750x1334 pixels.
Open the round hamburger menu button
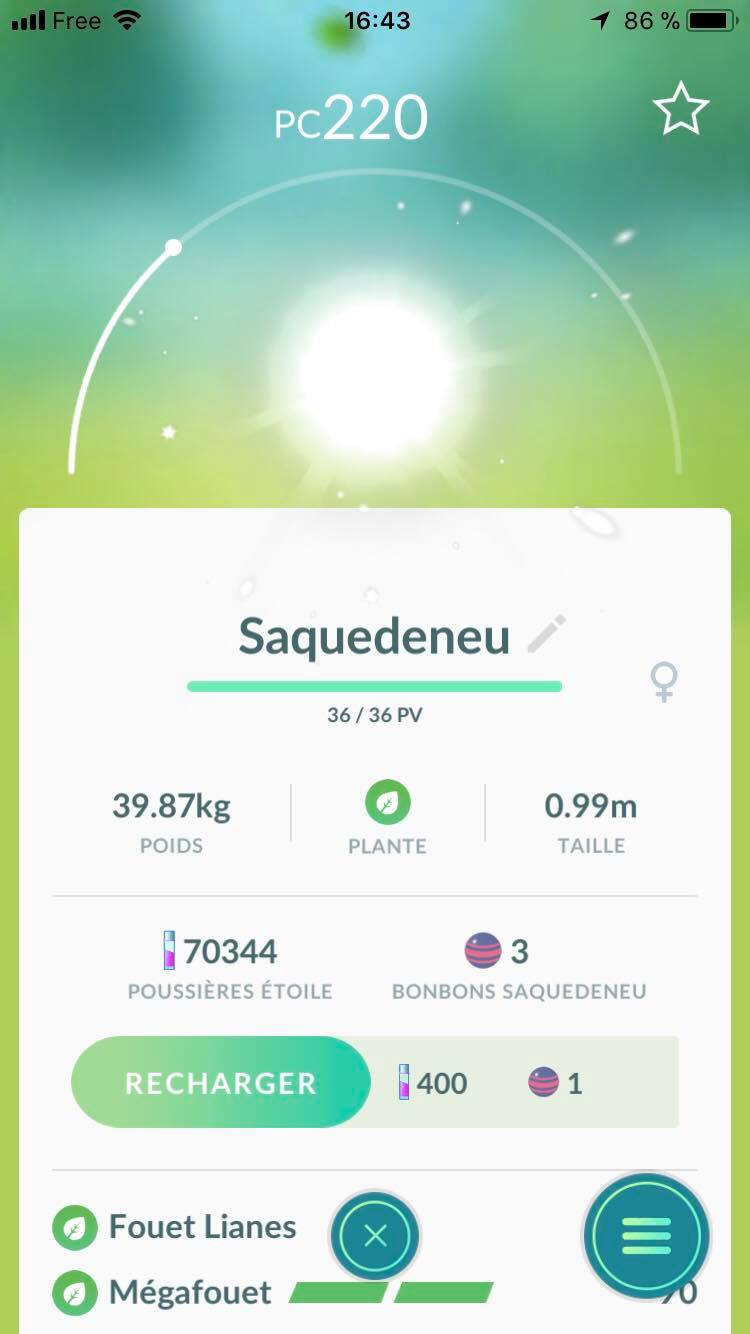pos(646,1236)
